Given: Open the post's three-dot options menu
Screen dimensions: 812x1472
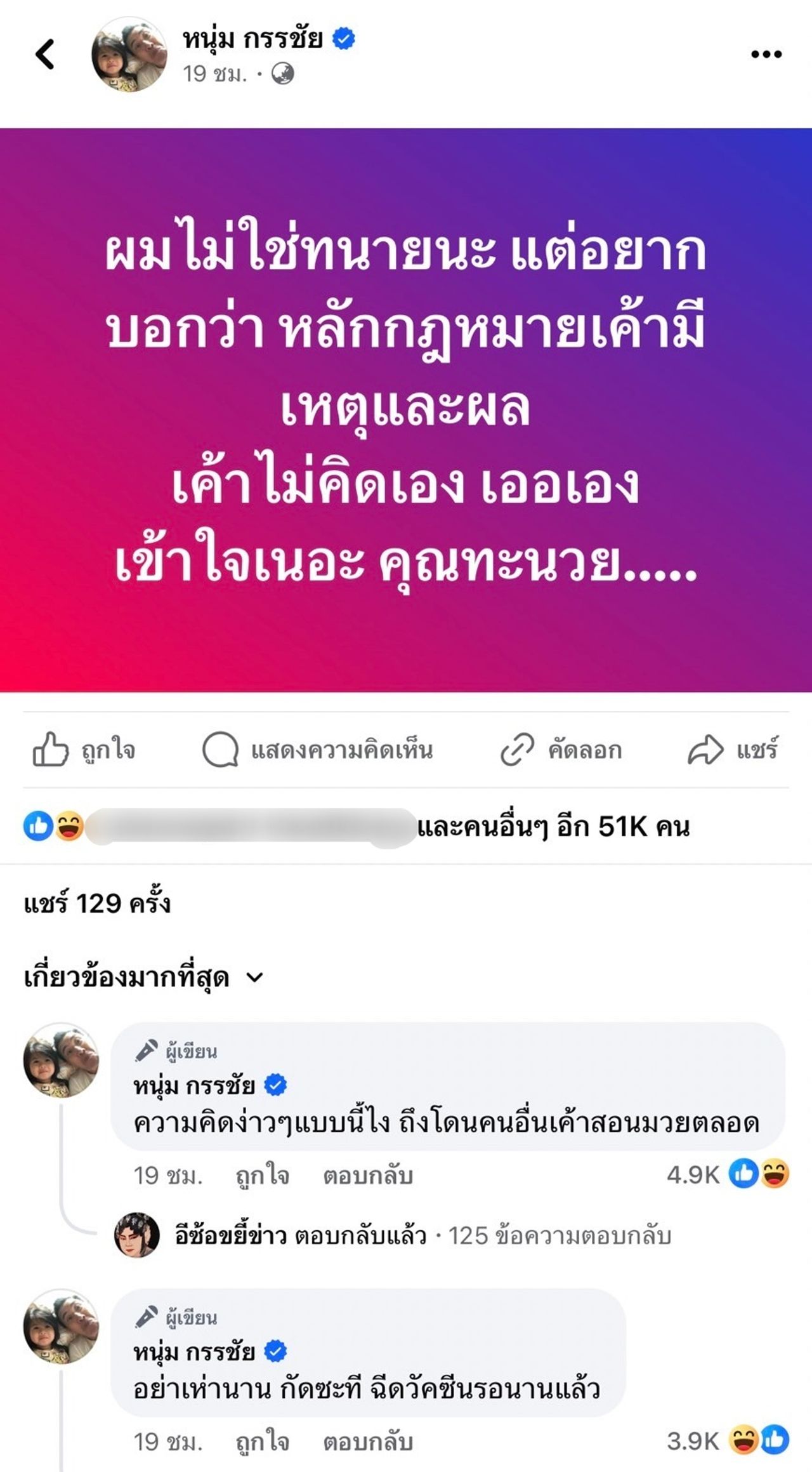Looking at the screenshot, I should click(766, 55).
